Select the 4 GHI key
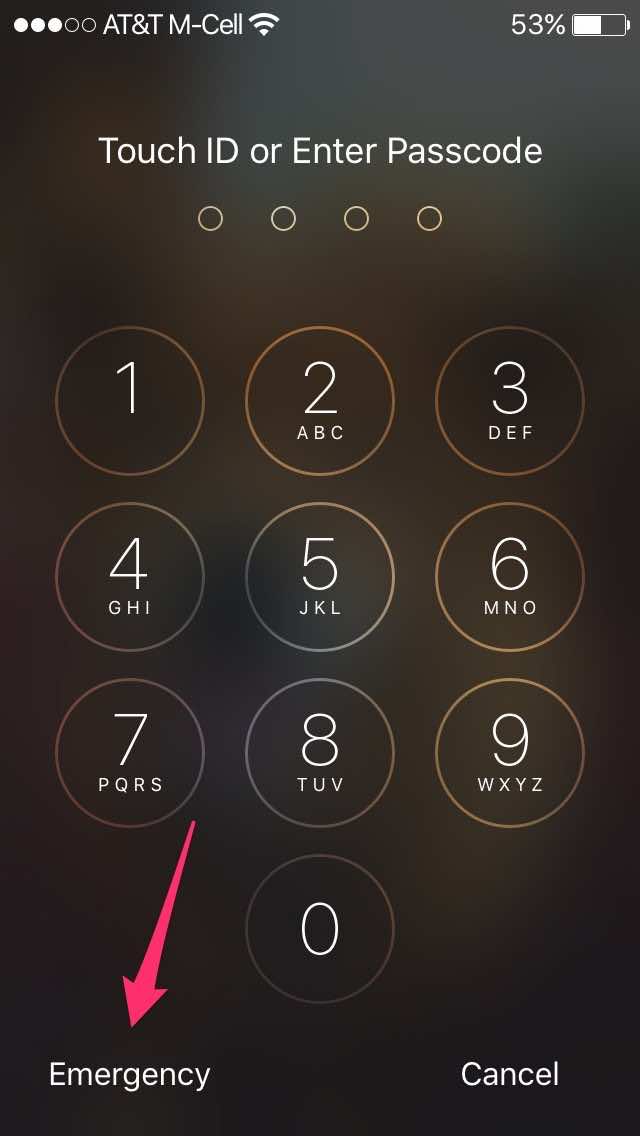Viewport: 640px width, 1136px height. click(129, 576)
